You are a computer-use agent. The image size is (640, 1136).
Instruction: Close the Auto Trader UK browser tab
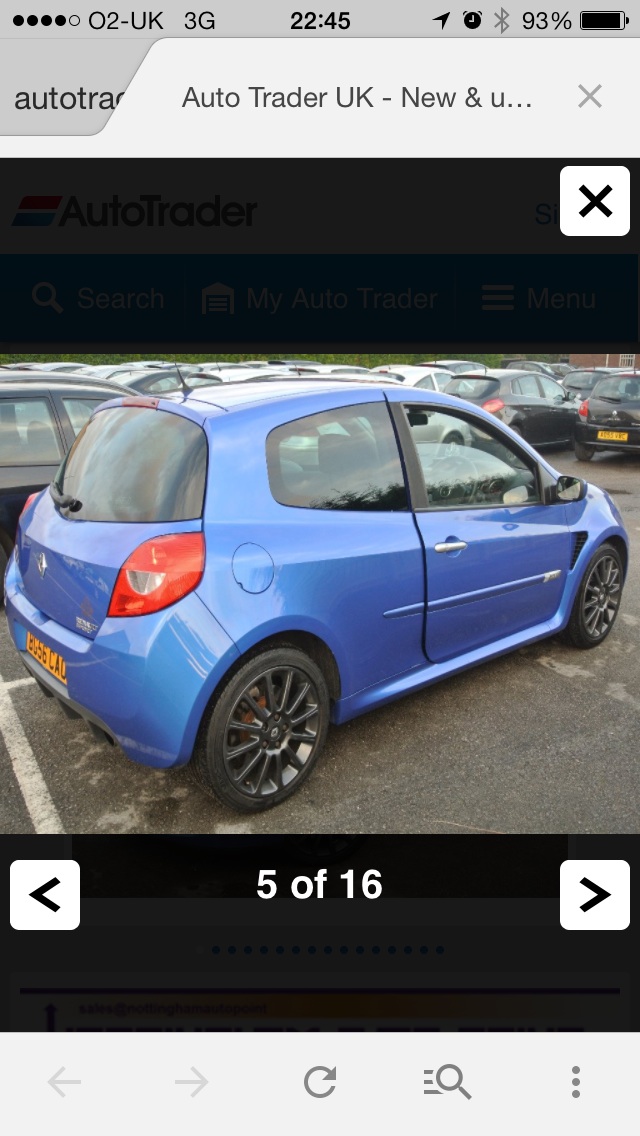tap(590, 96)
